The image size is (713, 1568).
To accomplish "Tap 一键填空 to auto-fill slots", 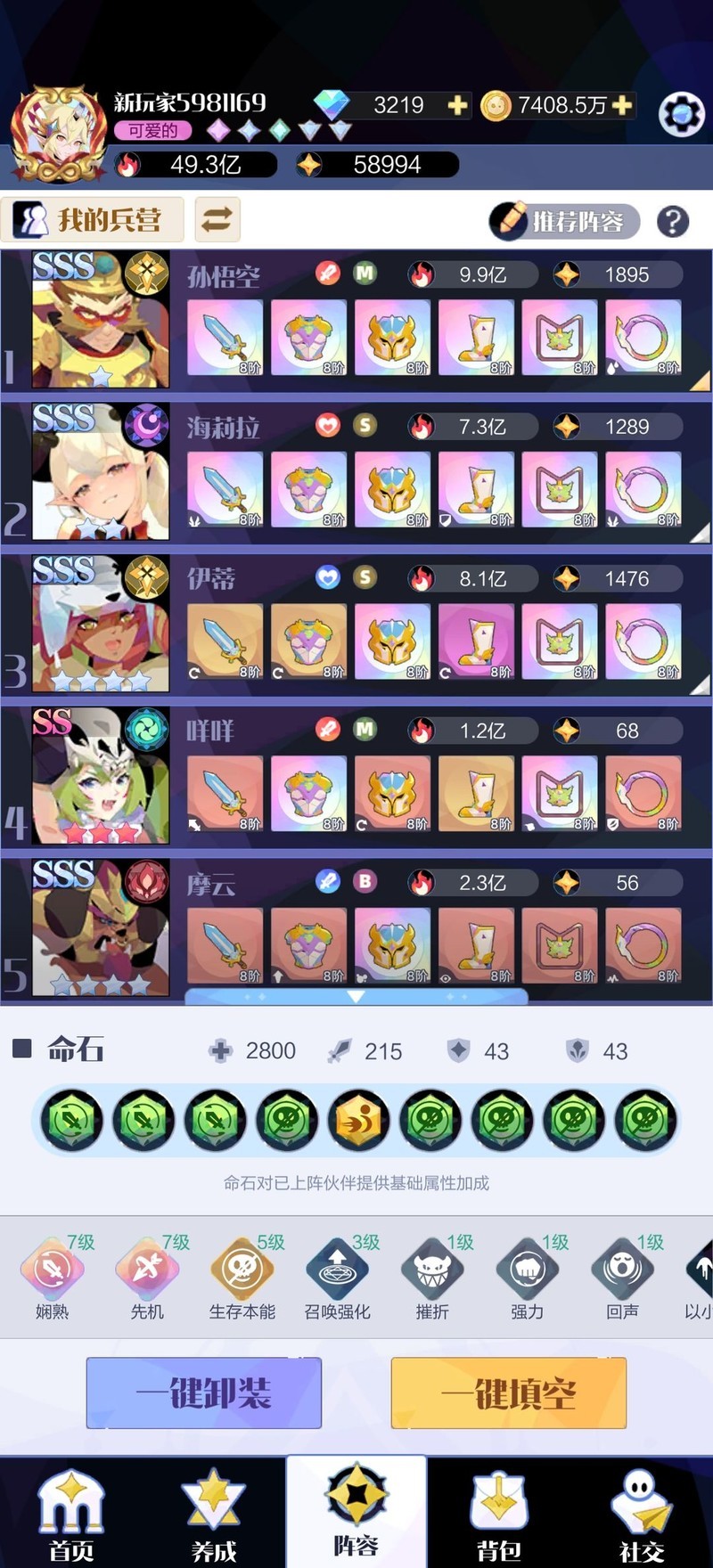I will point(509,1392).
